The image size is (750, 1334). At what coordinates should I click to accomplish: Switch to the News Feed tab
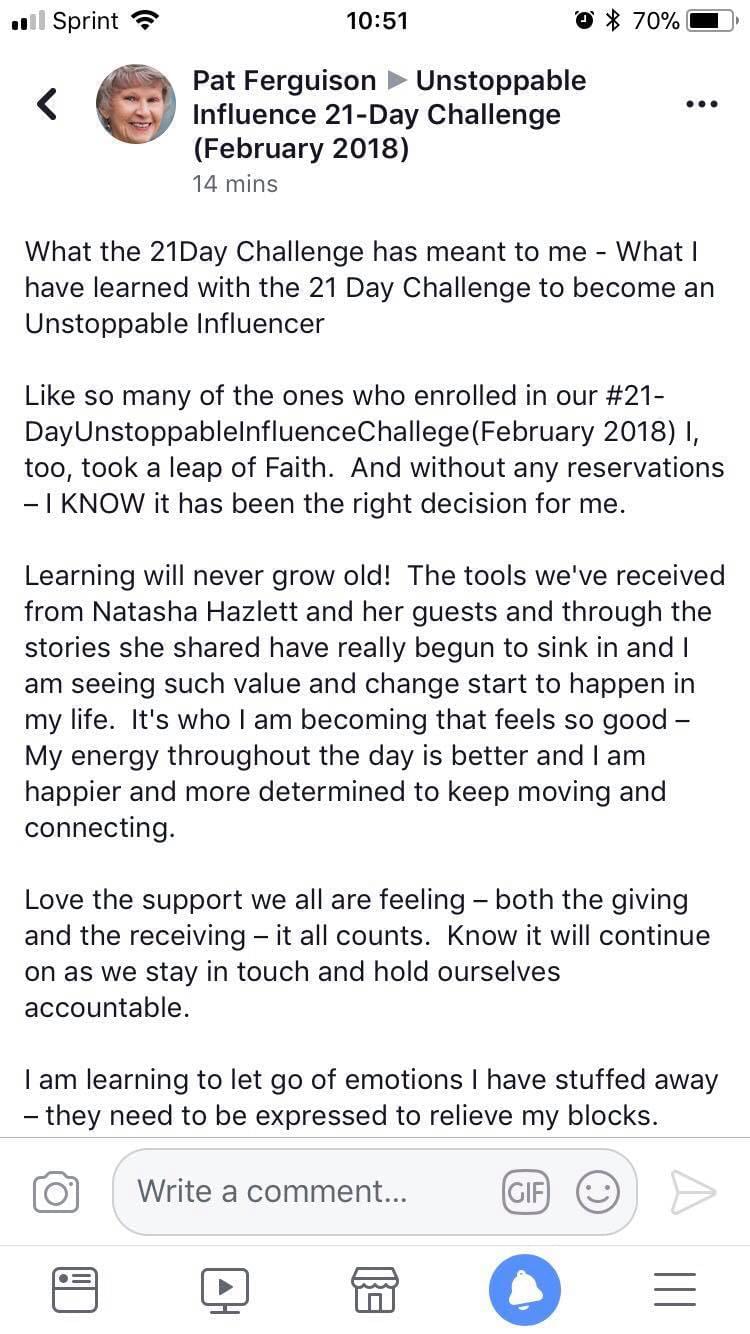pos(75,1290)
